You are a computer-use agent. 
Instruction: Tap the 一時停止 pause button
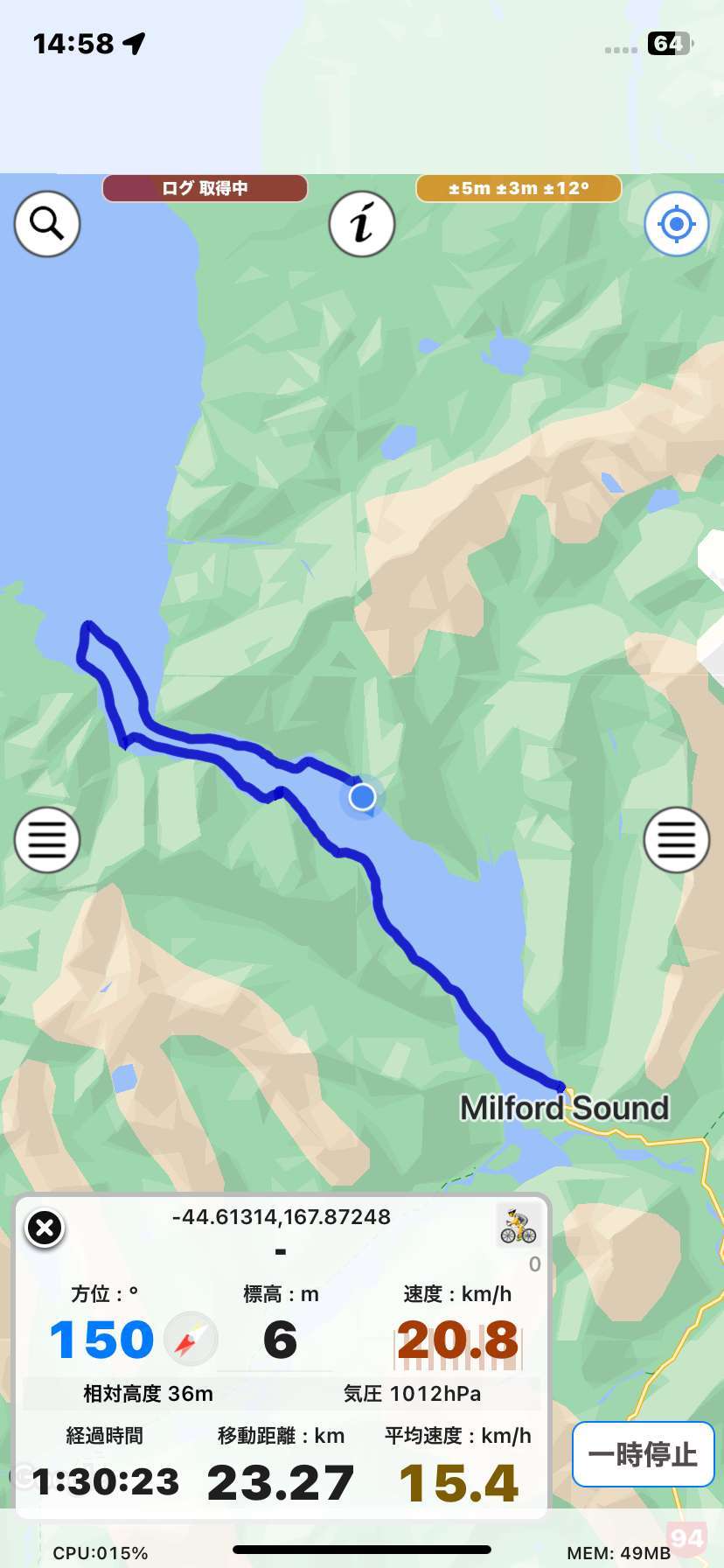point(644,1454)
